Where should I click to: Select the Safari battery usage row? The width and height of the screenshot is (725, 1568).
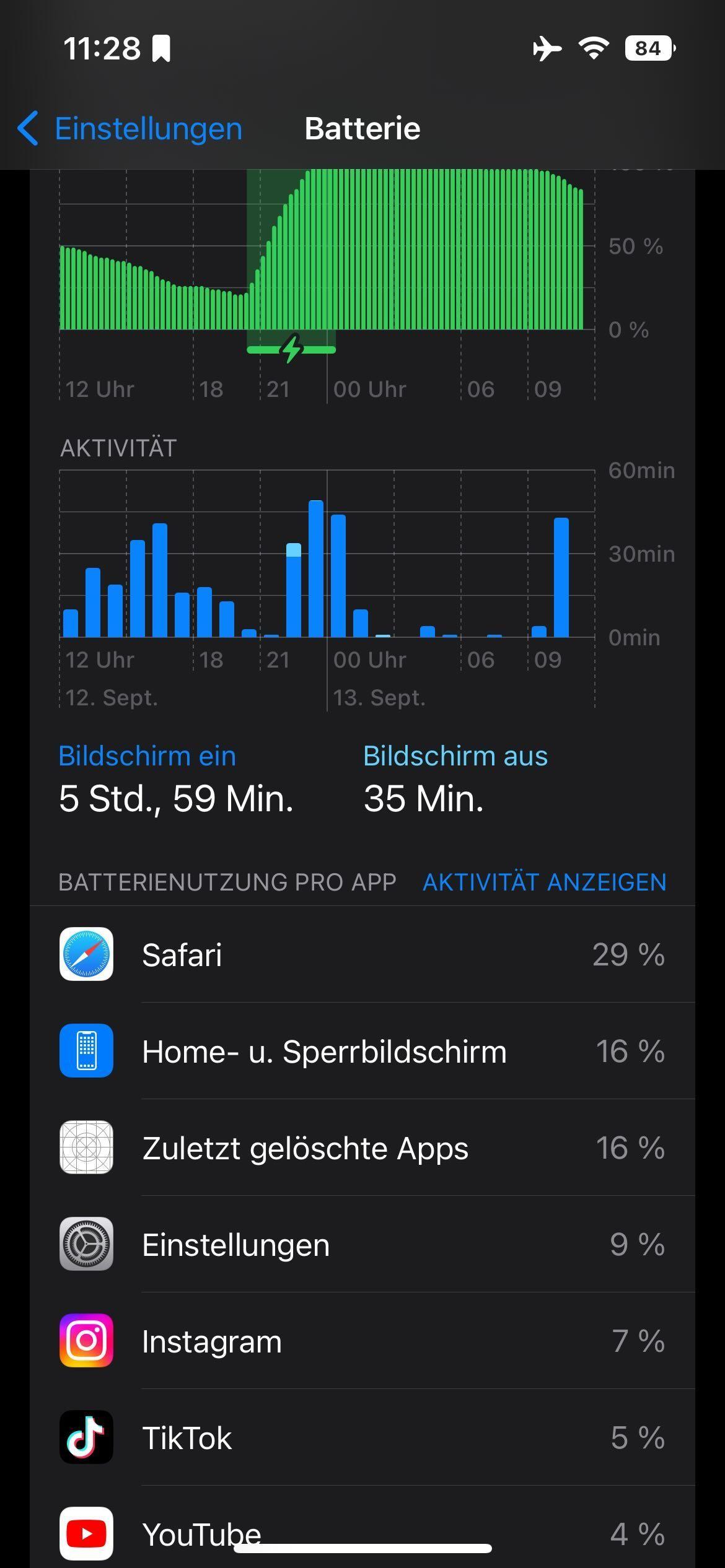coord(362,954)
